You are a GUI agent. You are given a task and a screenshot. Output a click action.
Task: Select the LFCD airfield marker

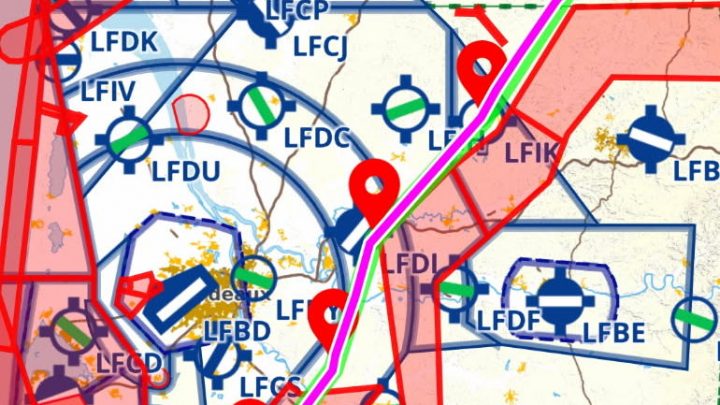(x=74, y=331)
